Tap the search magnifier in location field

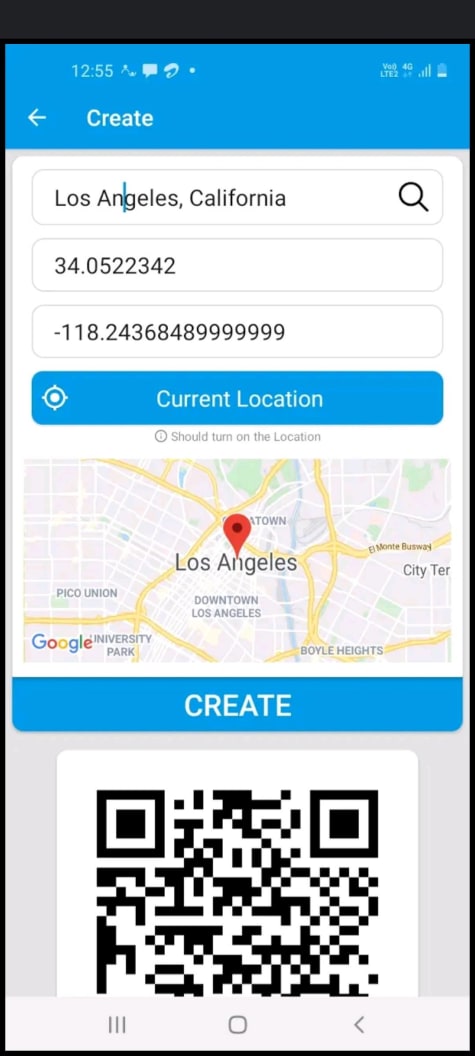[413, 197]
